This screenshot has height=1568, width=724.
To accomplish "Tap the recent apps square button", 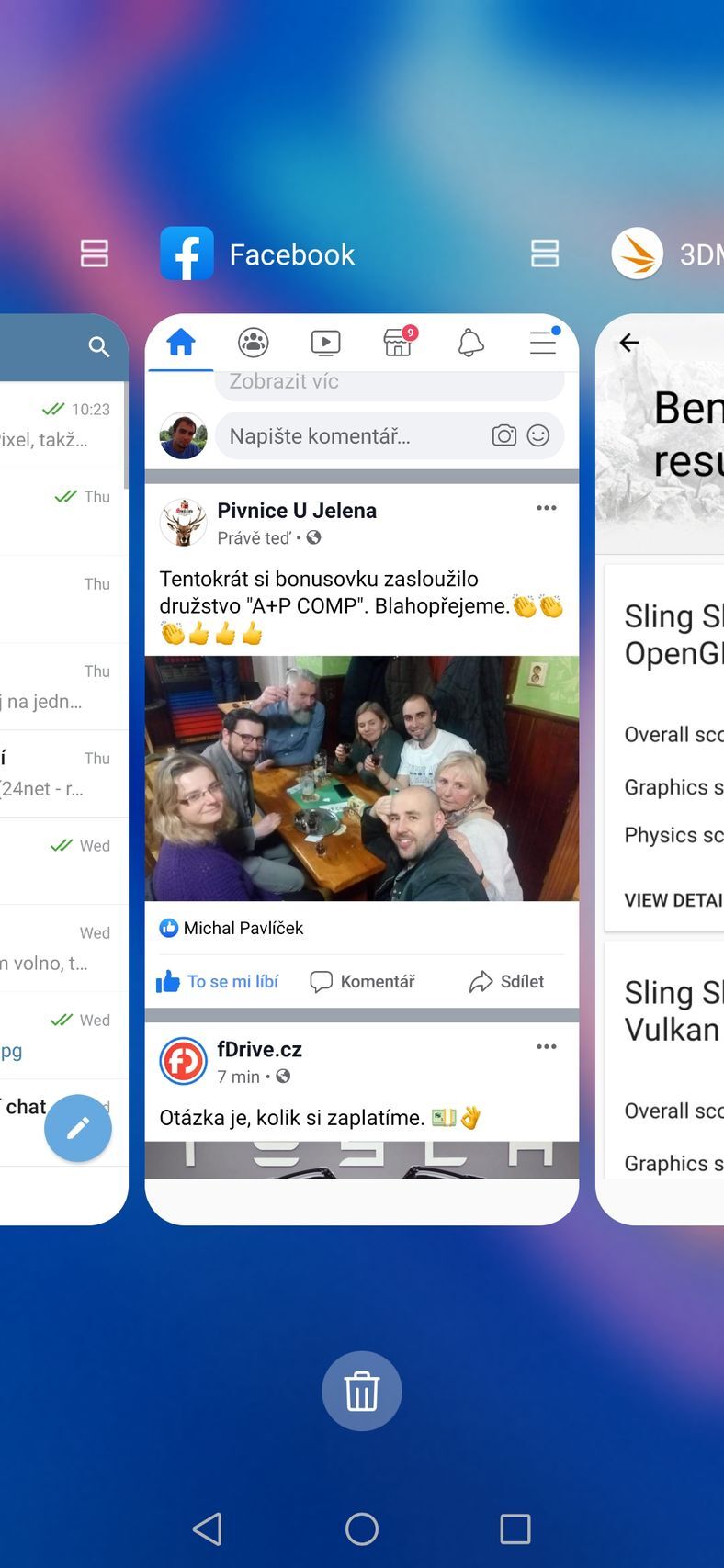I will point(515,1529).
